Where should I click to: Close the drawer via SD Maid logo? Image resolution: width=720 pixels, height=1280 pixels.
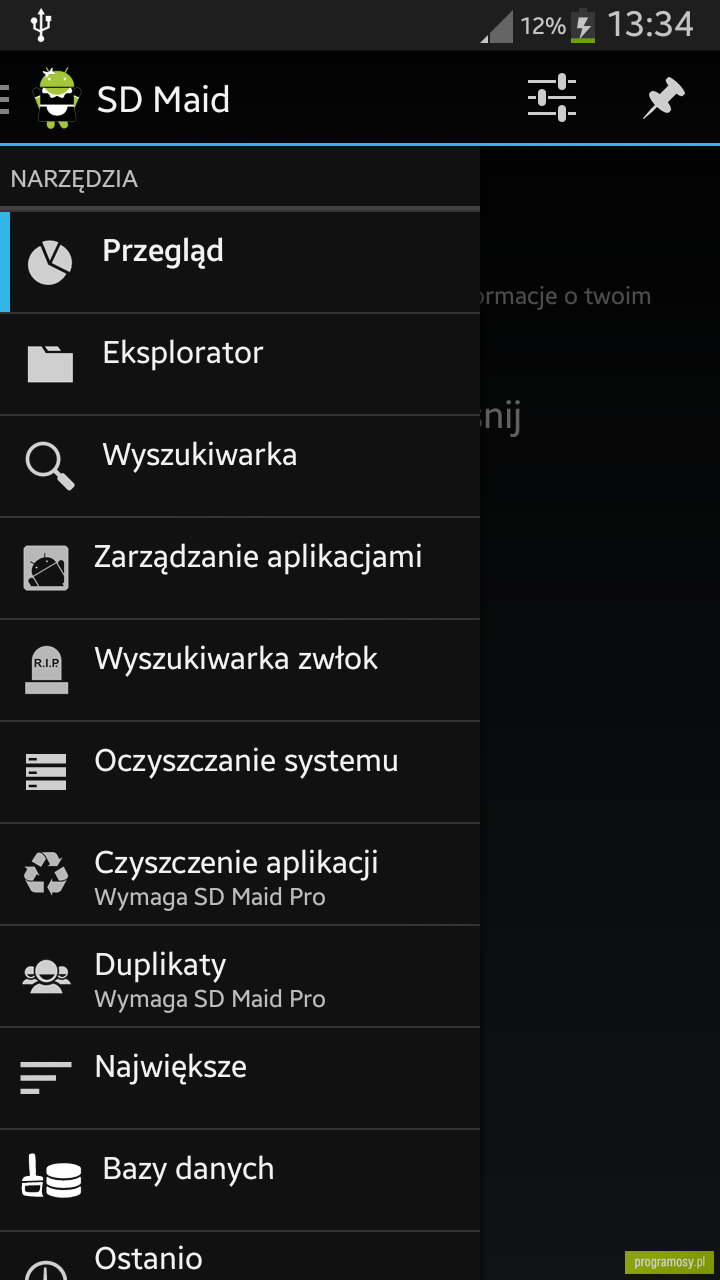point(55,98)
